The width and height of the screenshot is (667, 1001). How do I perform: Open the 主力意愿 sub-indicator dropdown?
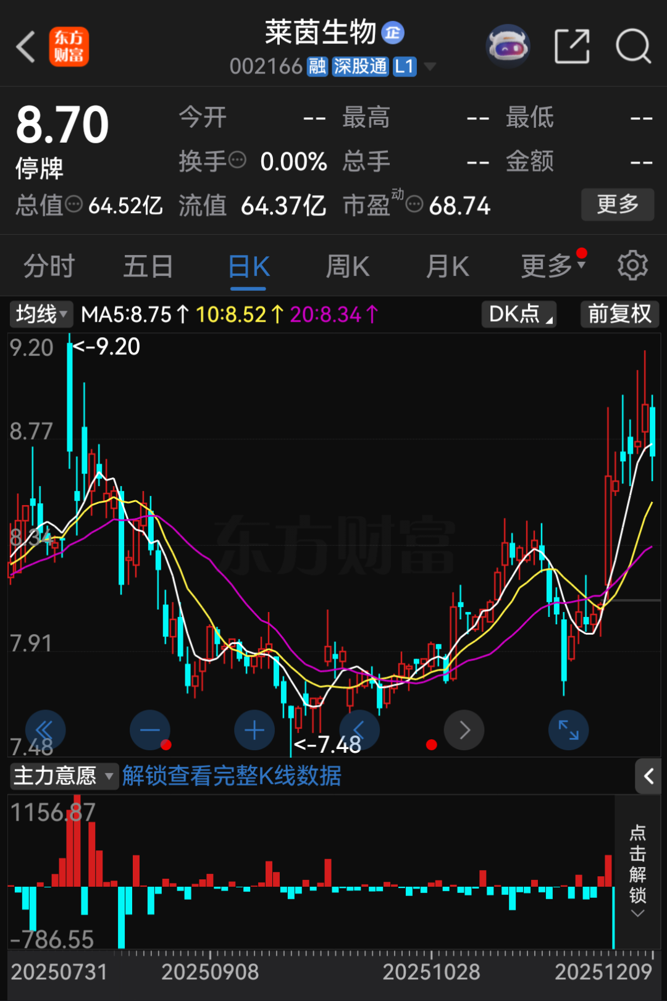tap(62, 775)
